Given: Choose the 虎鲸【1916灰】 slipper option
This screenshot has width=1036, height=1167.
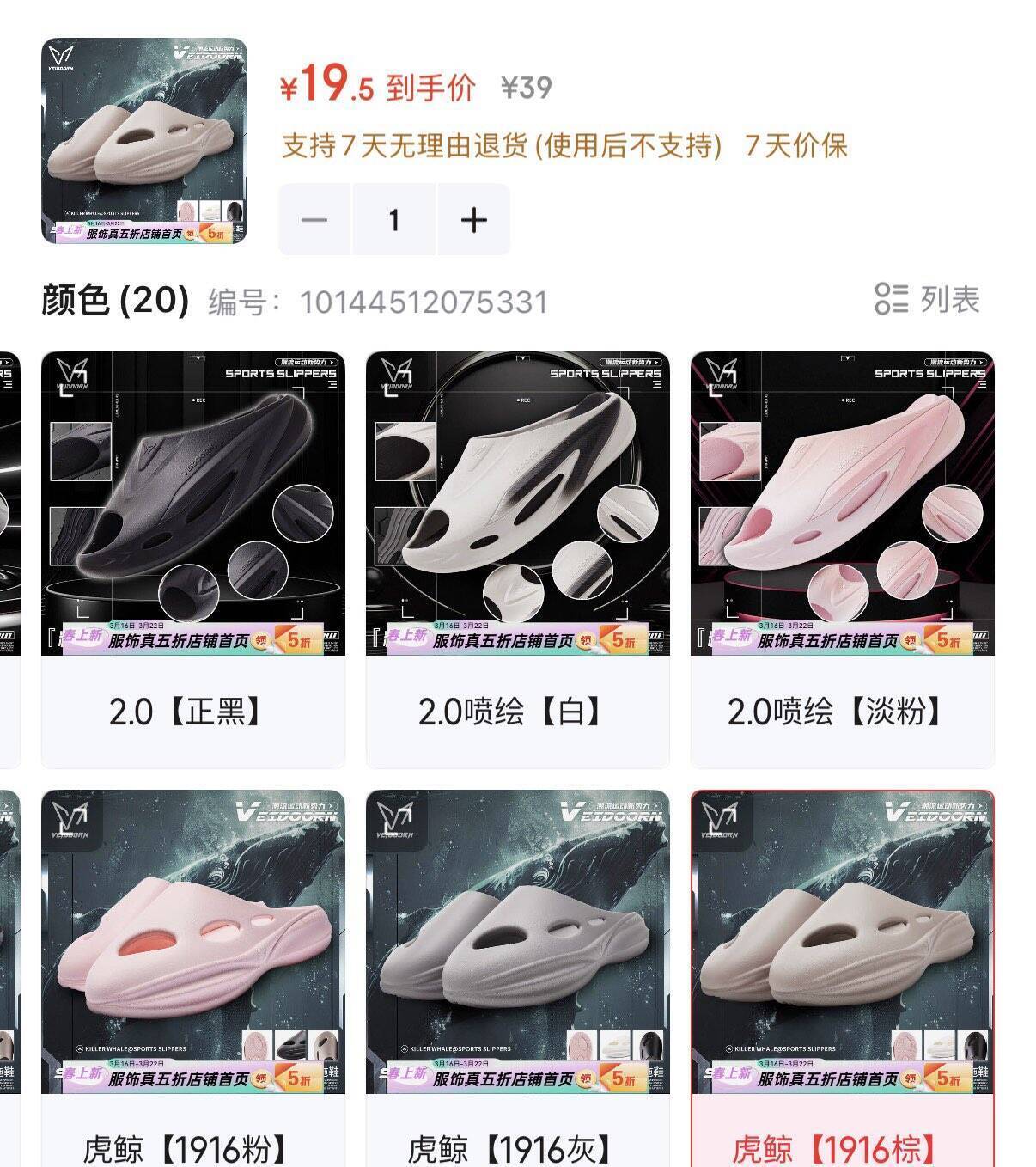Looking at the screenshot, I should (517, 978).
